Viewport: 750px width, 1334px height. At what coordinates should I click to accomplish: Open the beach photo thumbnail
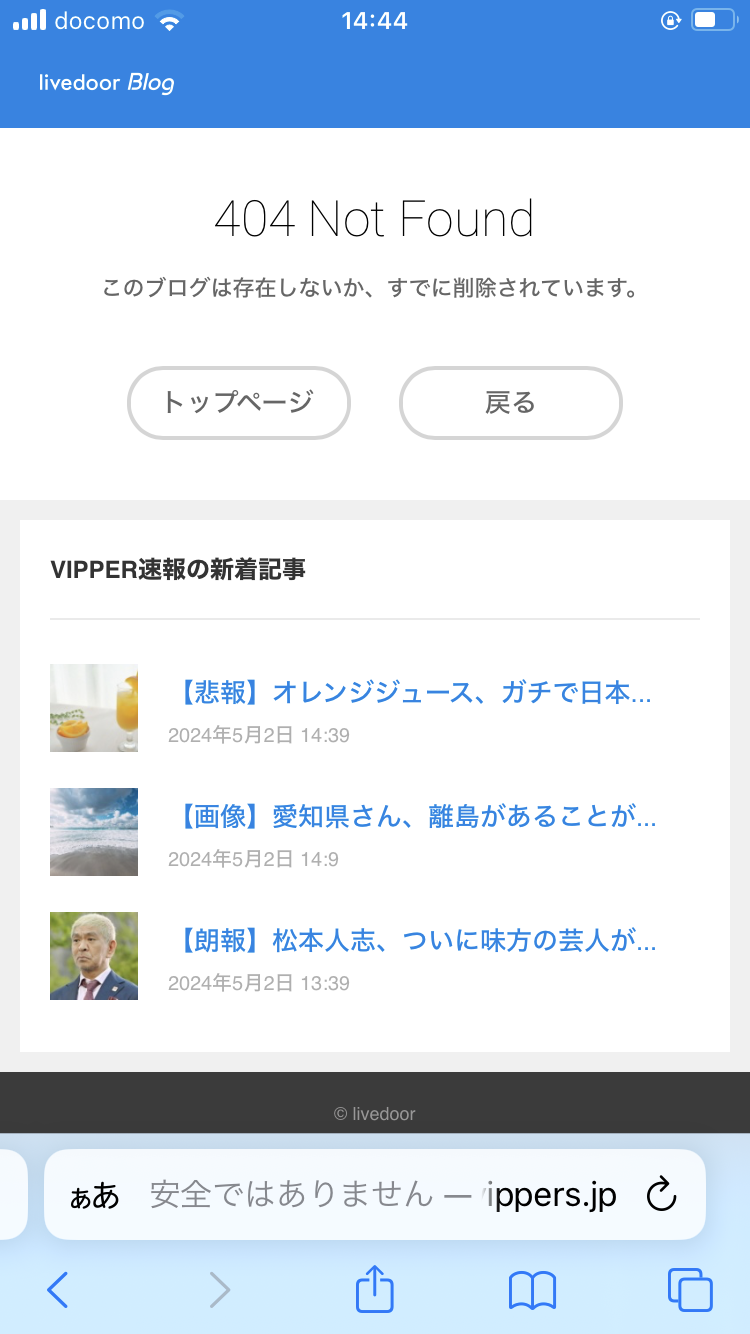[94, 832]
